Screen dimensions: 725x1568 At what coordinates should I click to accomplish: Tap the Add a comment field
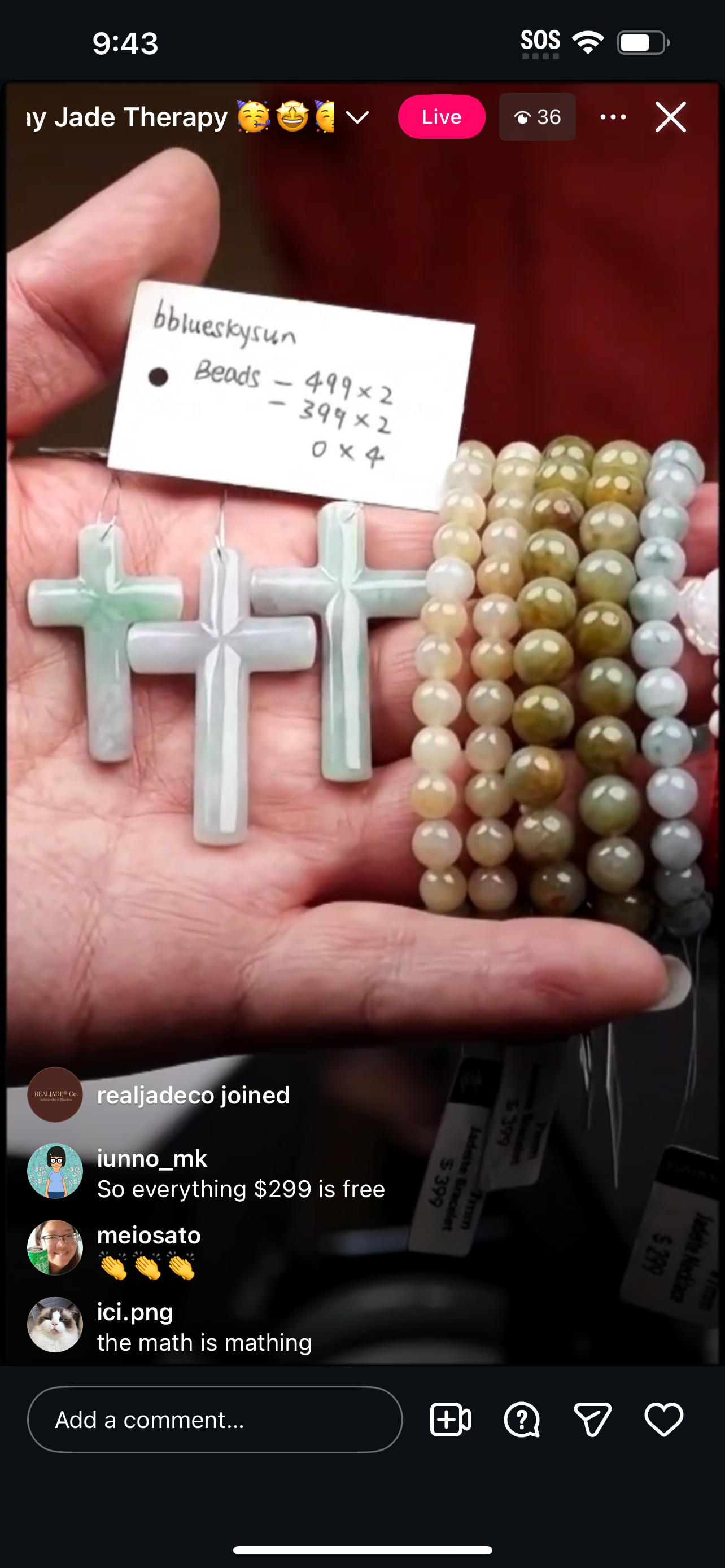coord(214,1420)
